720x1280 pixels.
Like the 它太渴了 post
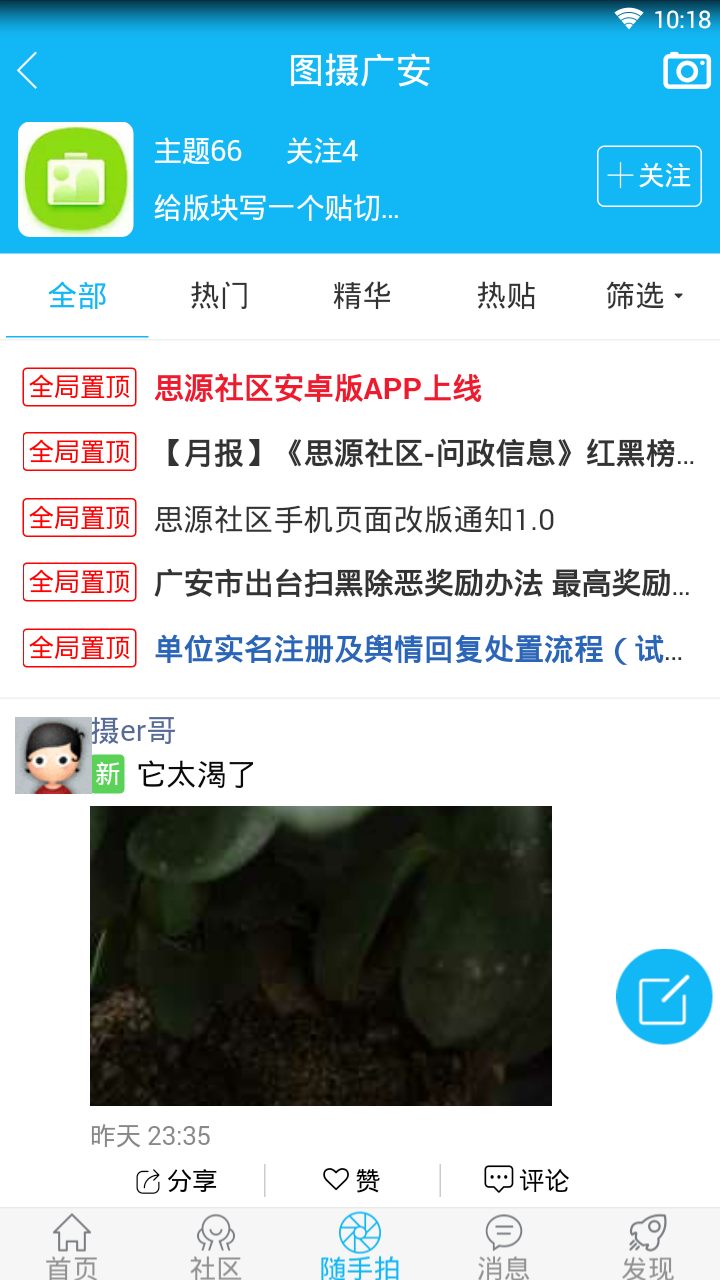coord(352,1181)
